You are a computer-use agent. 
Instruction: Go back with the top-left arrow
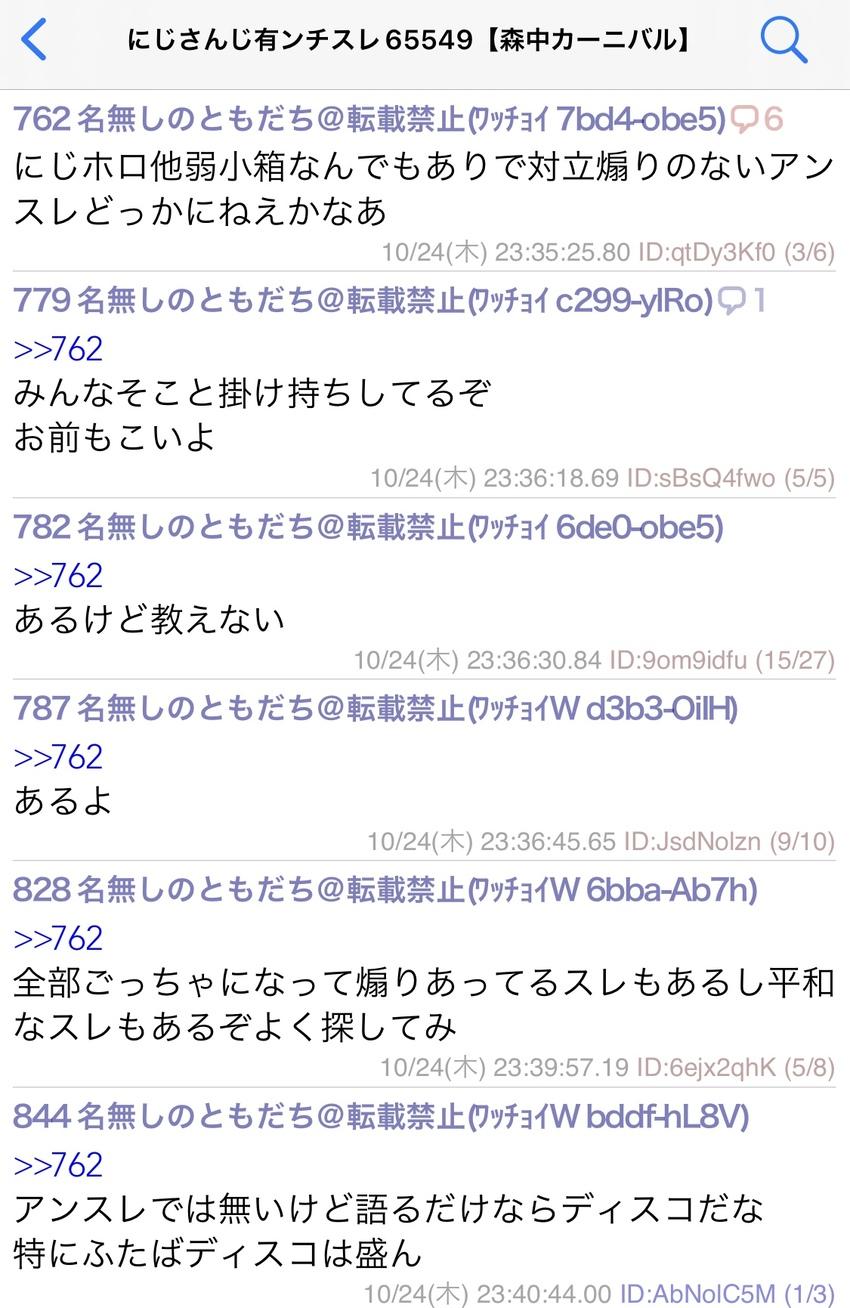click(x=34, y=40)
